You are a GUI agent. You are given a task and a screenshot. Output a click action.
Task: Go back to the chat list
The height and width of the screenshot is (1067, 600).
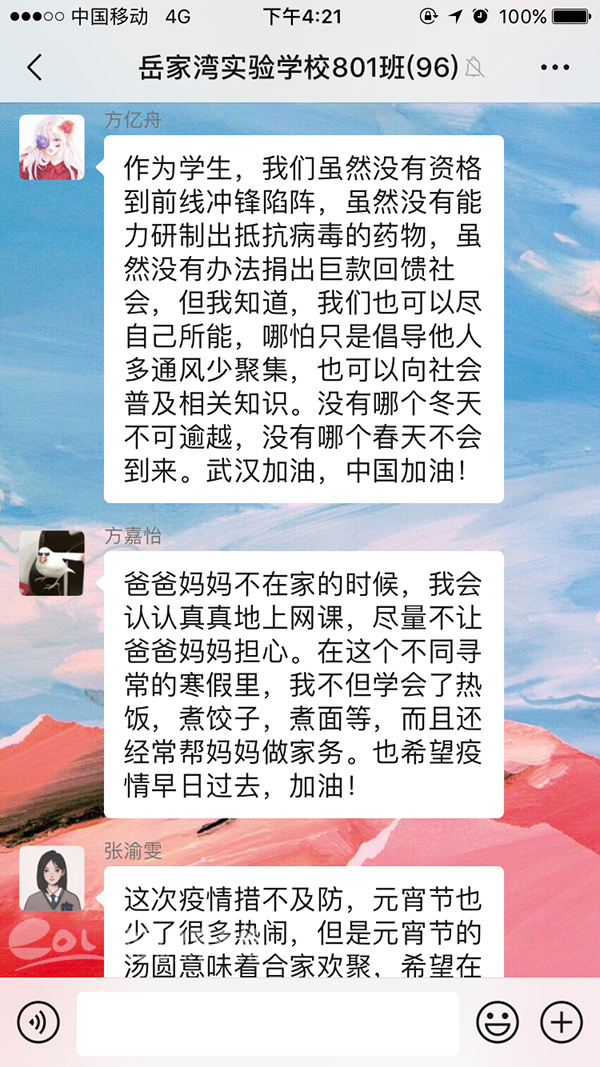pyautogui.click(x=35, y=68)
